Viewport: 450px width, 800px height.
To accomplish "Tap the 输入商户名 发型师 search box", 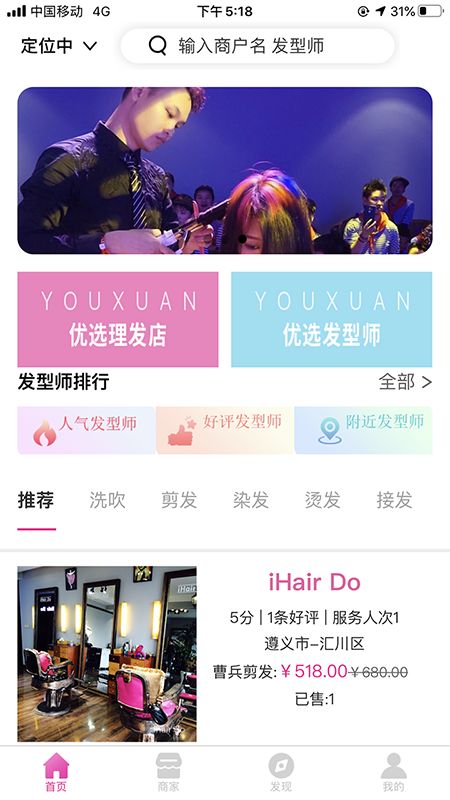I will (258, 46).
